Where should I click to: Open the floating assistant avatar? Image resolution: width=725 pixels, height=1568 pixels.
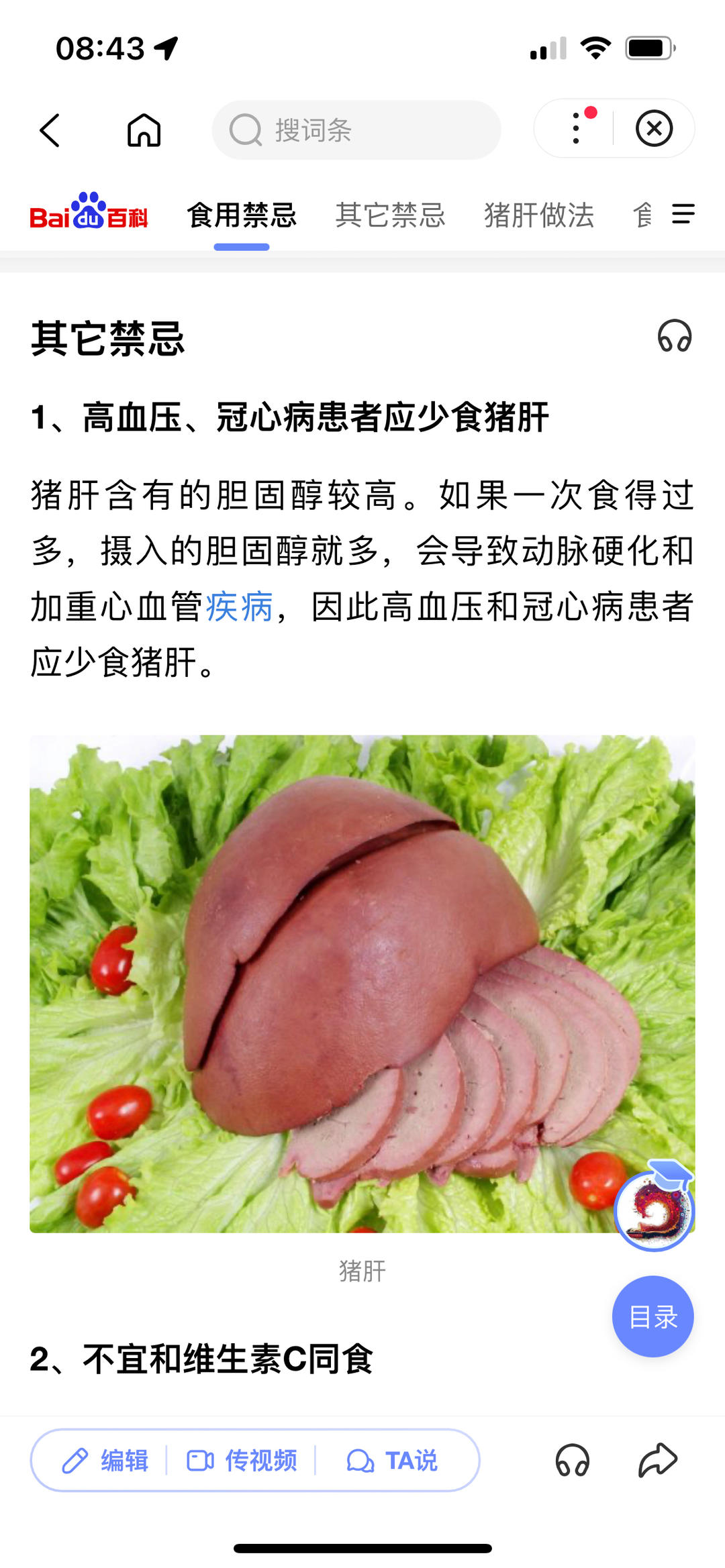pyautogui.click(x=655, y=1209)
